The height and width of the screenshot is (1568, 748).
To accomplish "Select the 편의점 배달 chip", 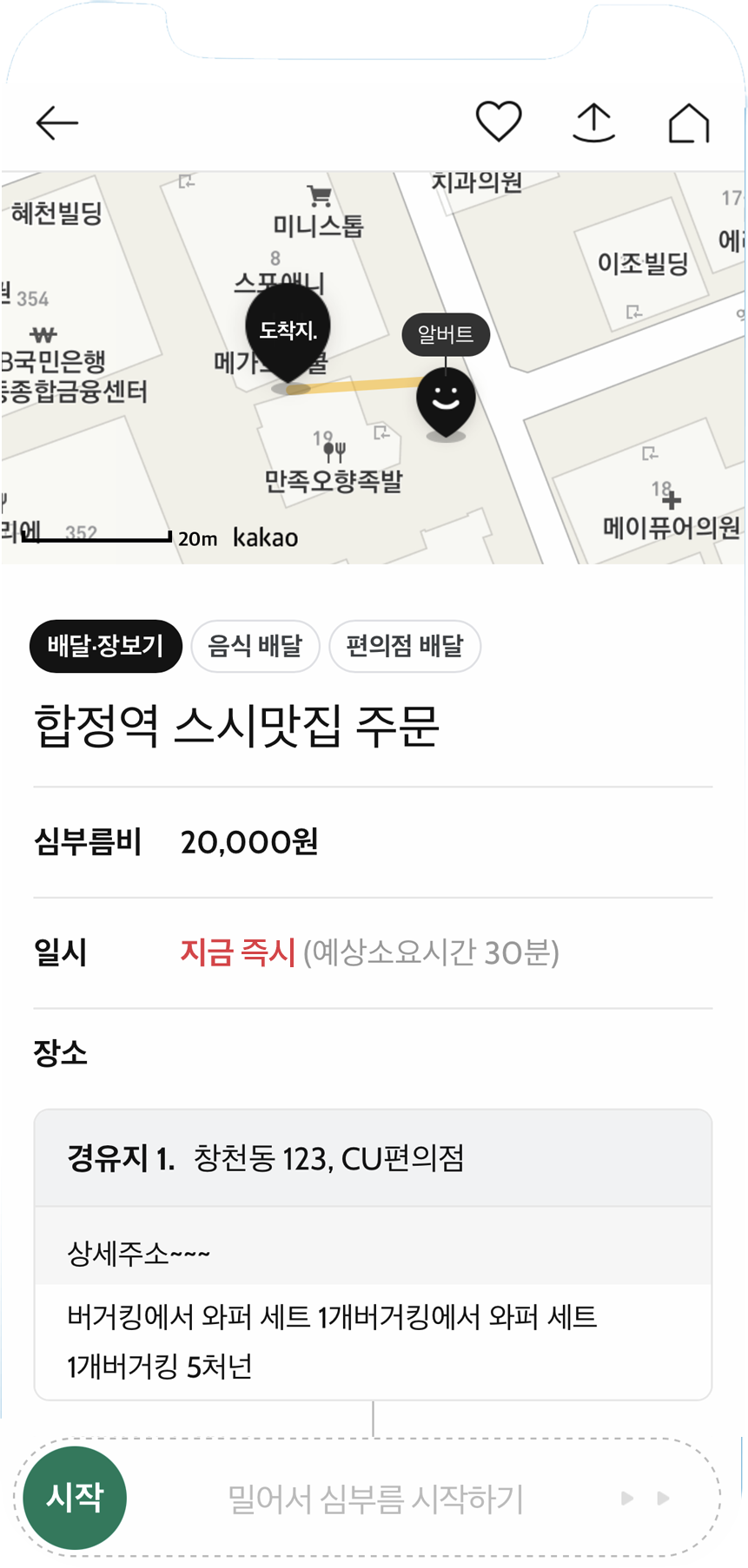I will click(405, 646).
